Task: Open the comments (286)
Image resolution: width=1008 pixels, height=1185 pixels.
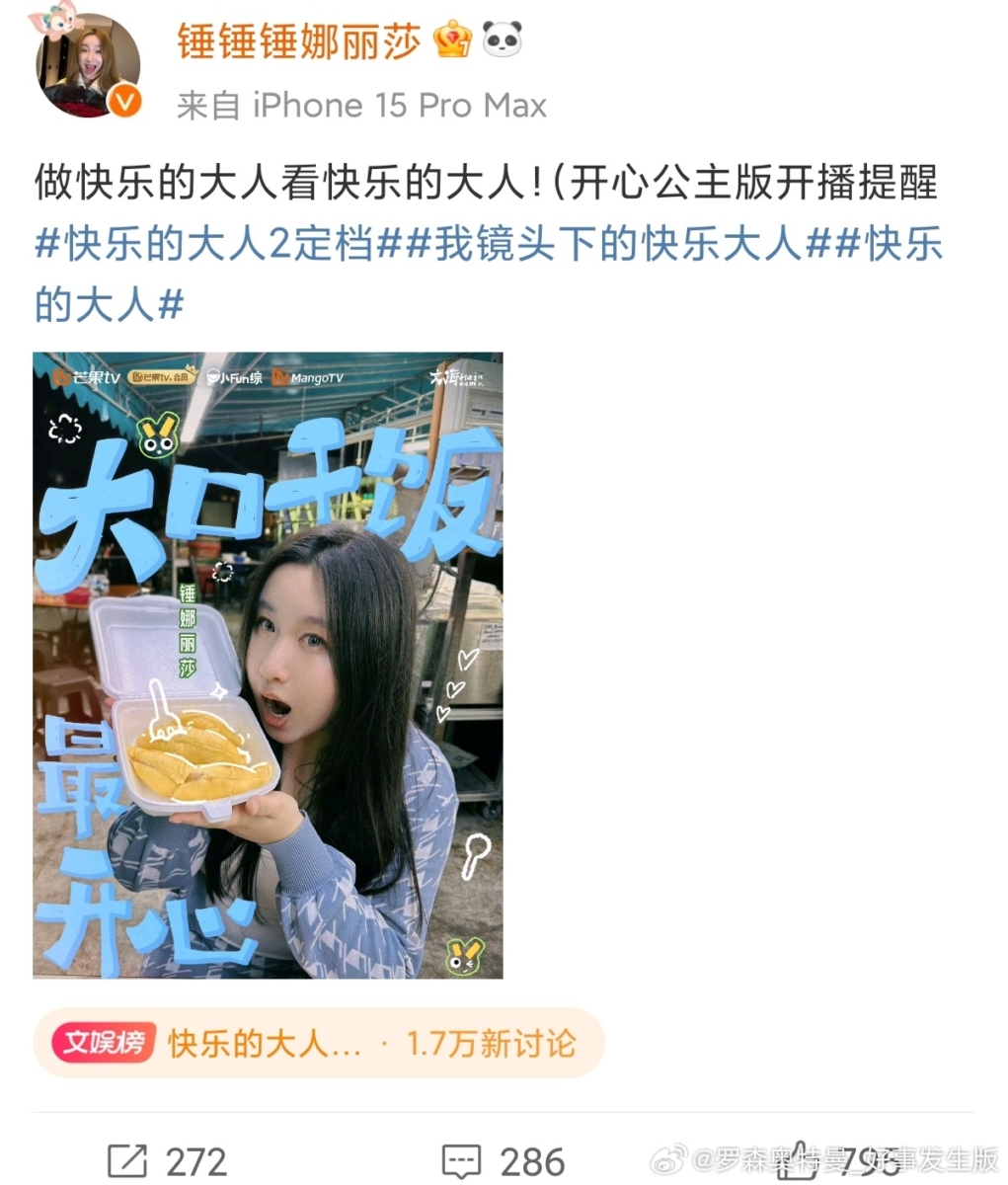Action: pyautogui.click(x=503, y=1160)
